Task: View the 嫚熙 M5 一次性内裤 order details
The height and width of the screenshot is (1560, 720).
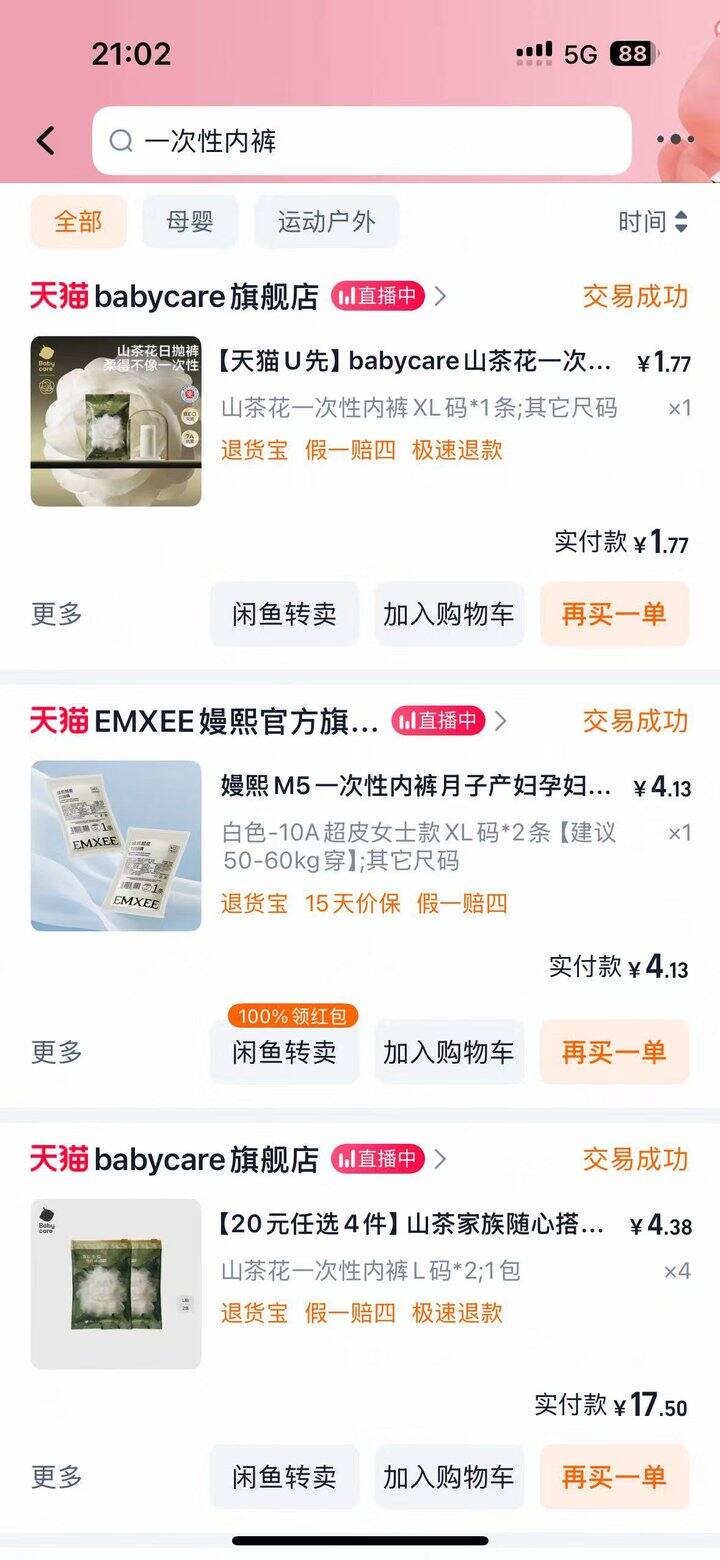Action: click(x=414, y=786)
